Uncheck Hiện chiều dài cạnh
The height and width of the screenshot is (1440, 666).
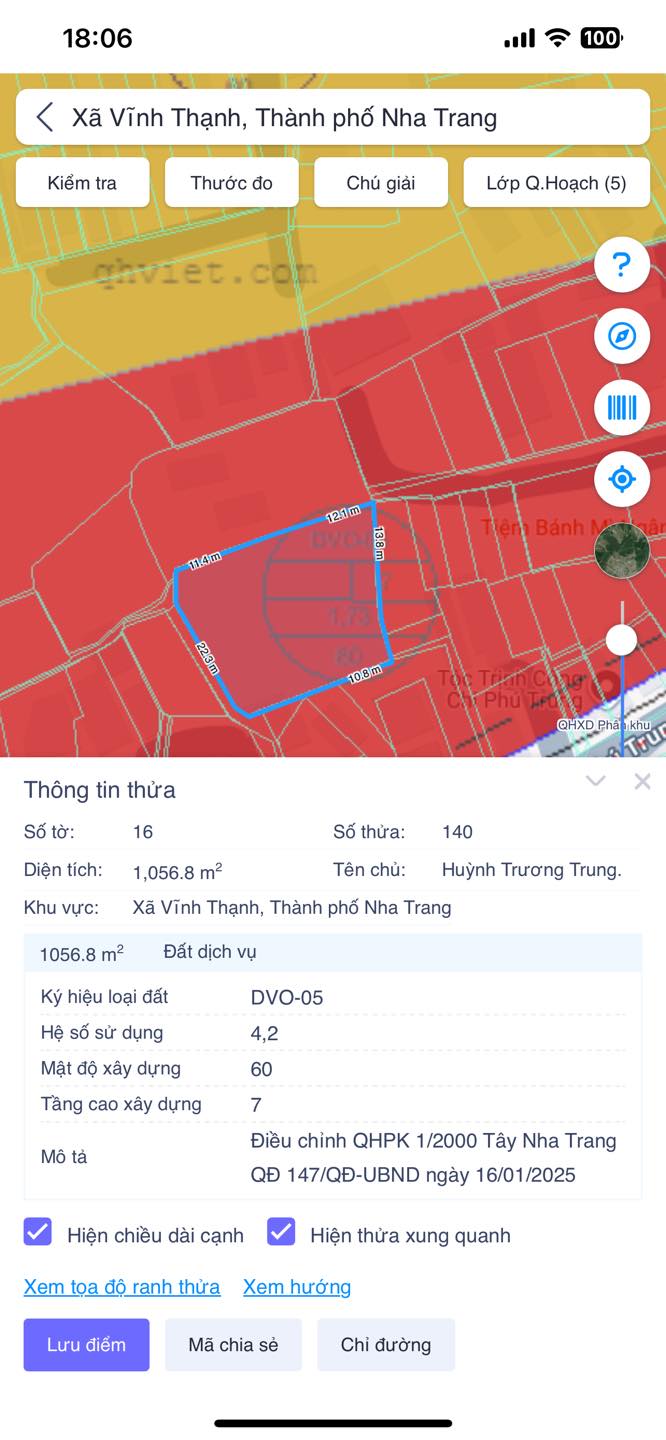click(38, 1232)
